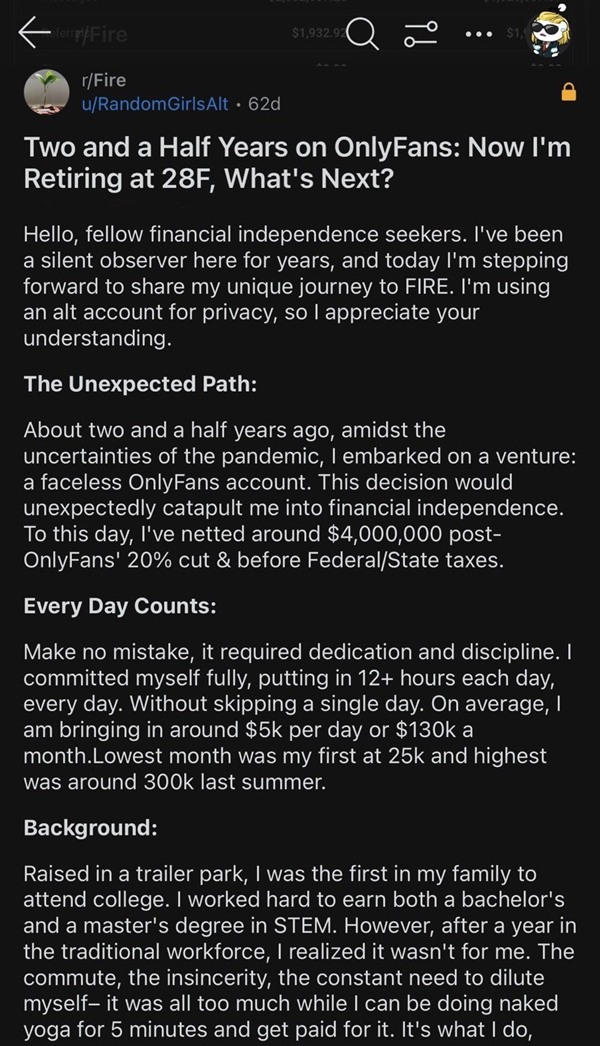The width and height of the screenshot is (600, 1046).
Task: Visit the r/Fire community
Action: point(103,81)
